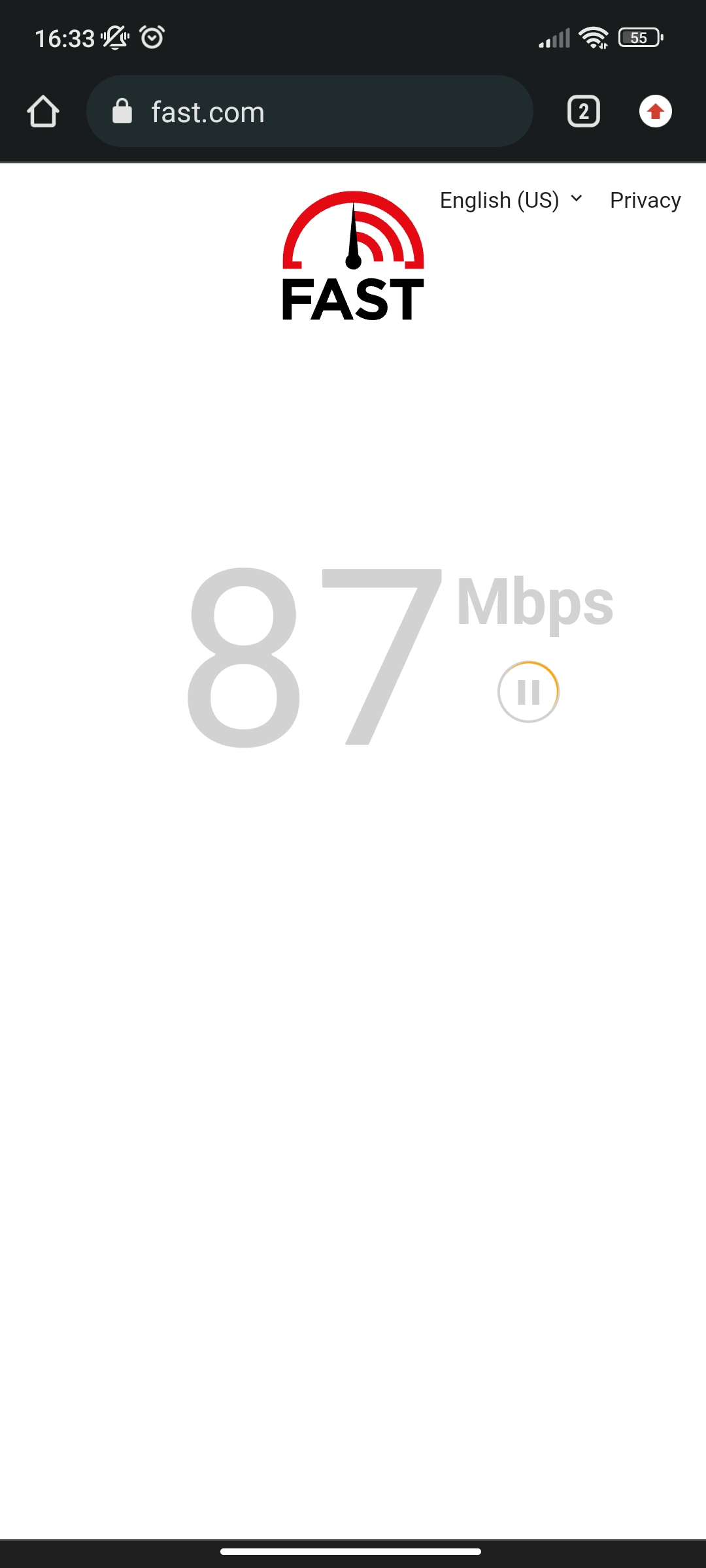
Task: Go to the browser home page
Action: (43, 112)
